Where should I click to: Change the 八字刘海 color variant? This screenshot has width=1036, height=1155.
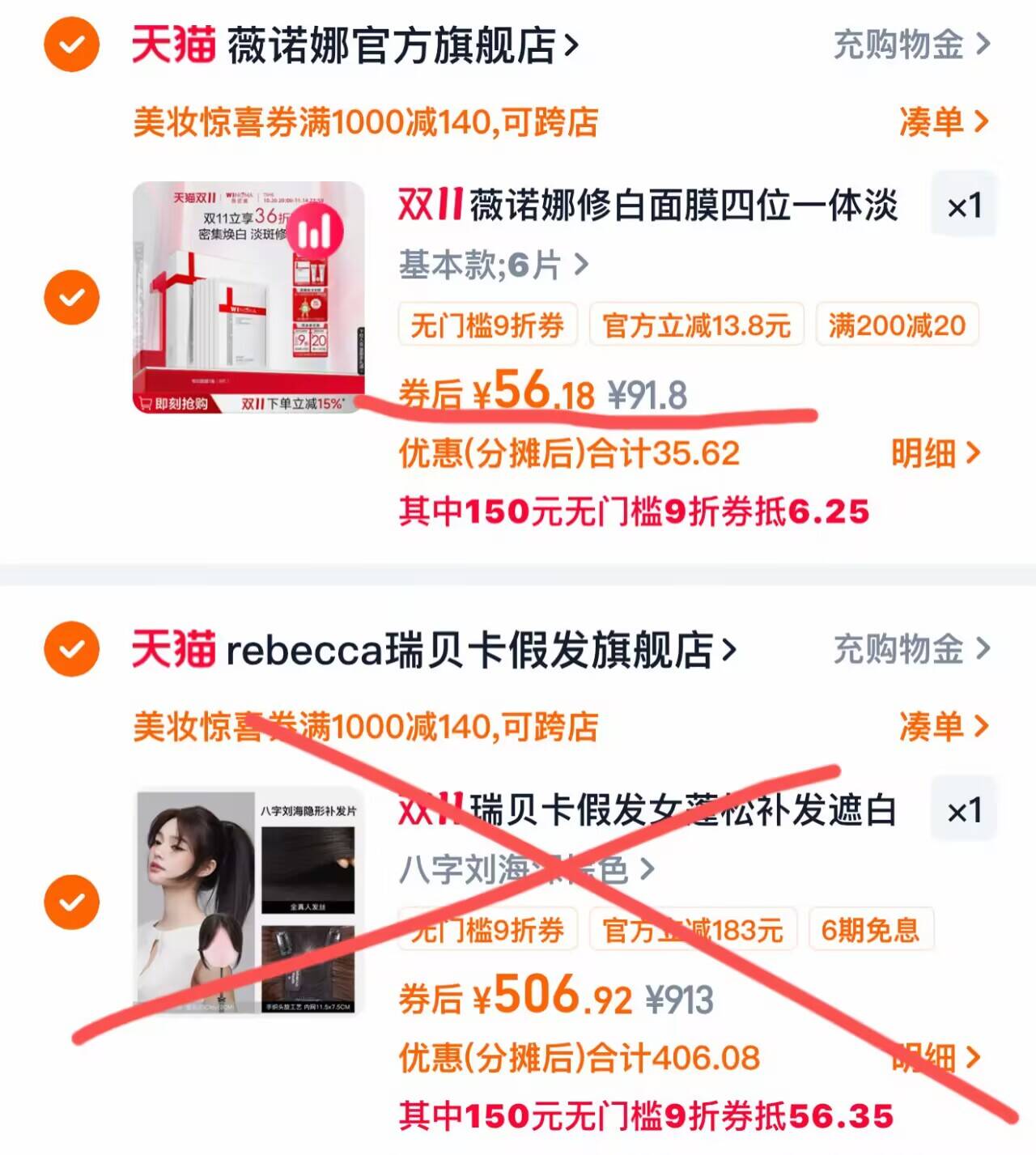click(x=526, y=869)
